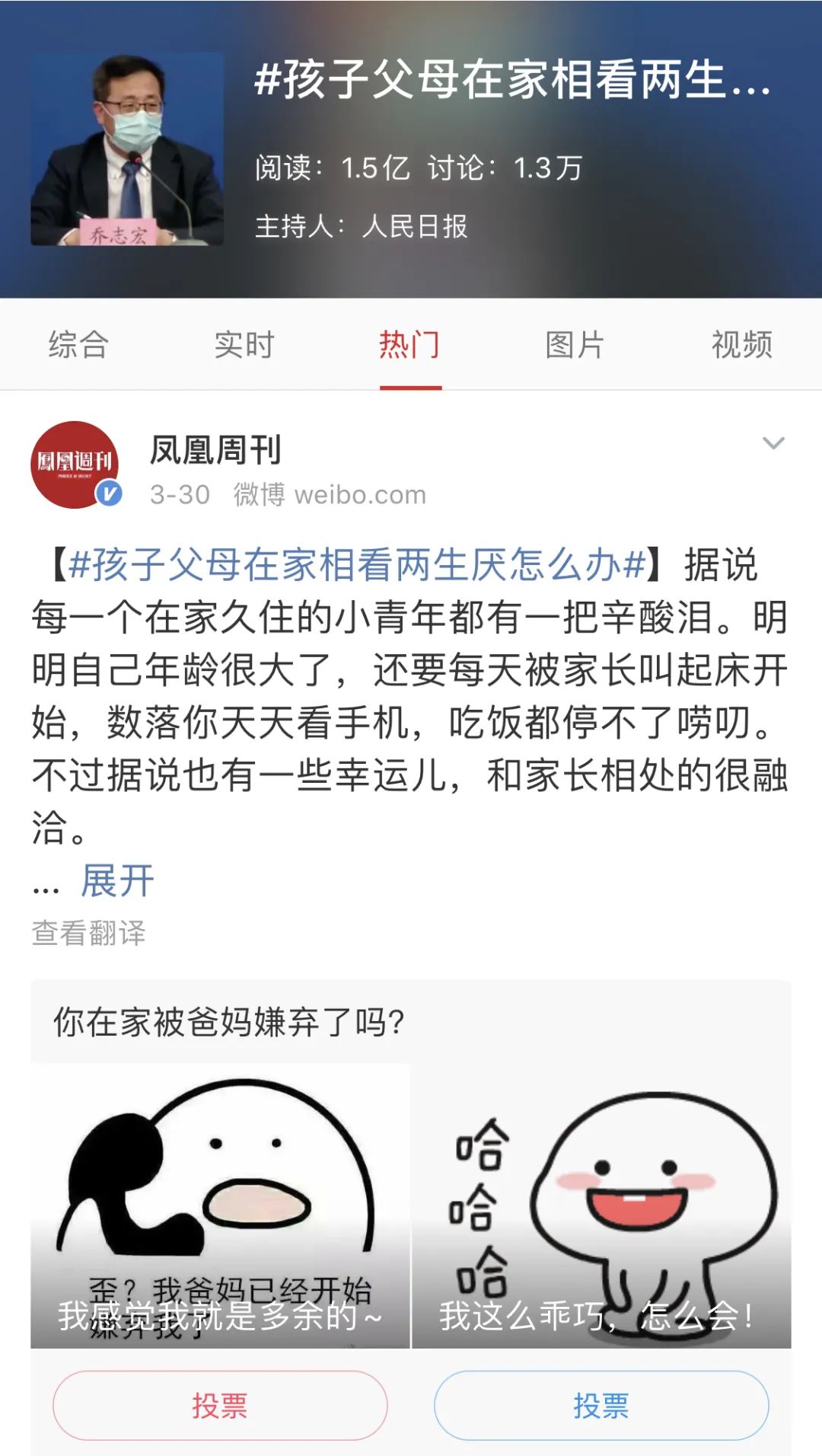822x1456 pixels.
Task: Open the 图片 tab
Action: click(x=575, y=345)
